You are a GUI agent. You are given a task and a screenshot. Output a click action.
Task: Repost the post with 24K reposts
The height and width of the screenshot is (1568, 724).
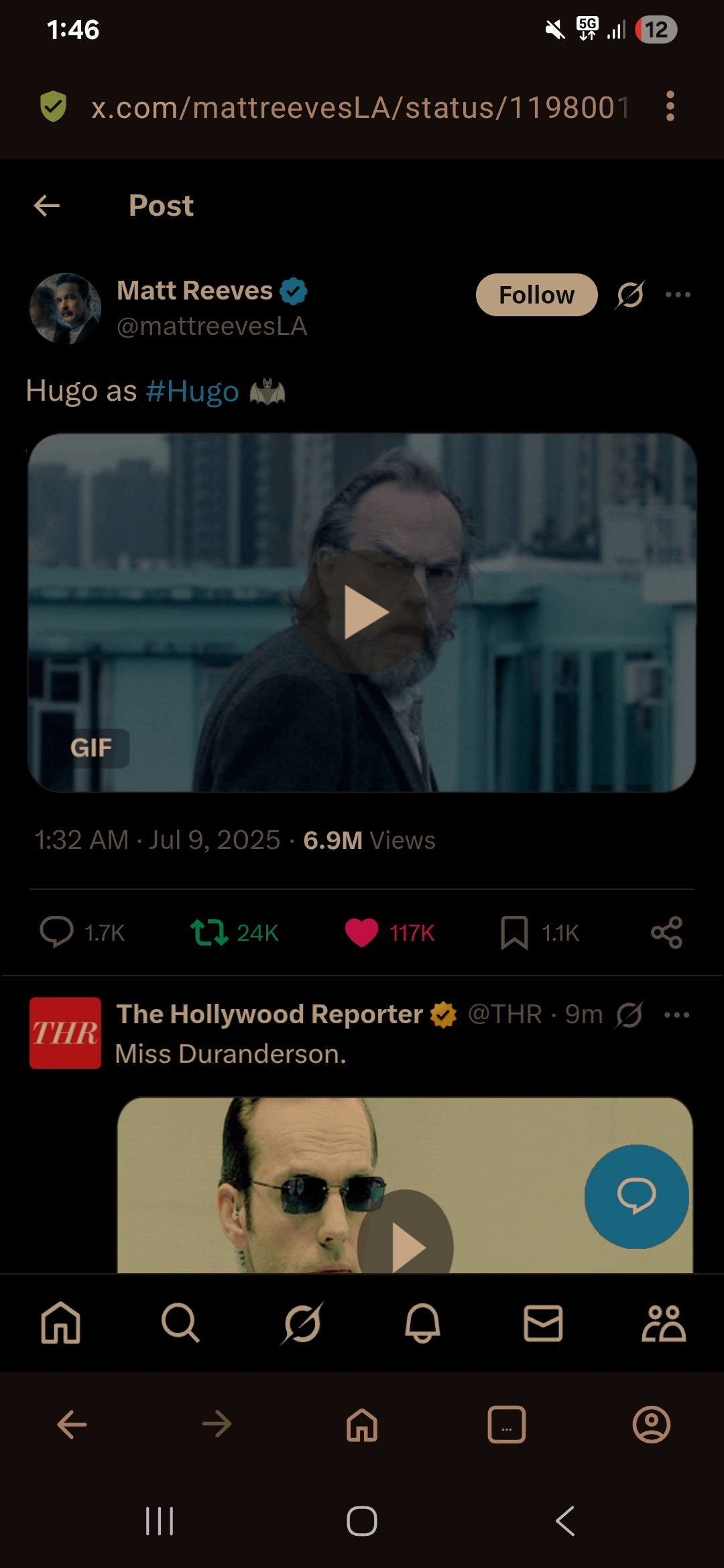click(209, 932)
